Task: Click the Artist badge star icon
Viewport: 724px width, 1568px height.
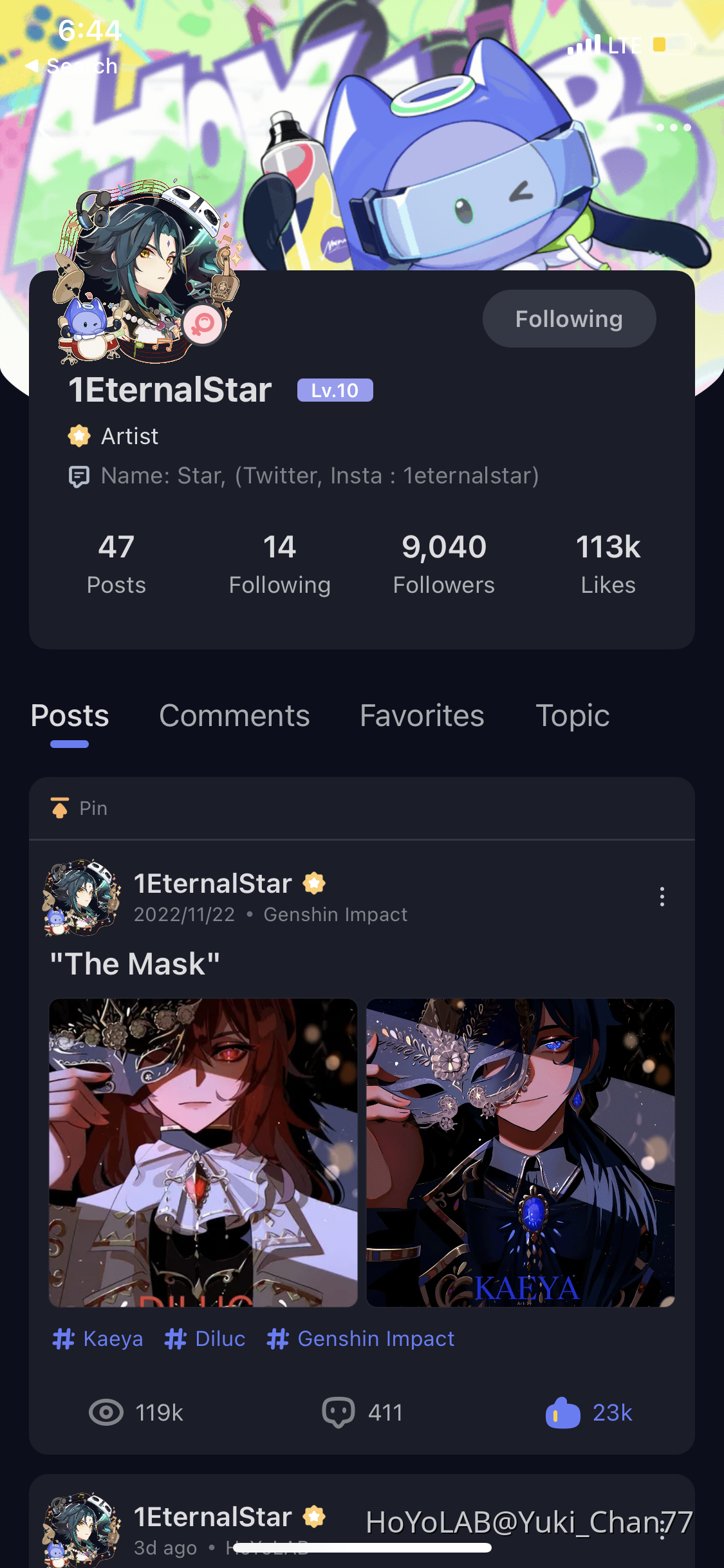Action: click(x=78, y=436)
